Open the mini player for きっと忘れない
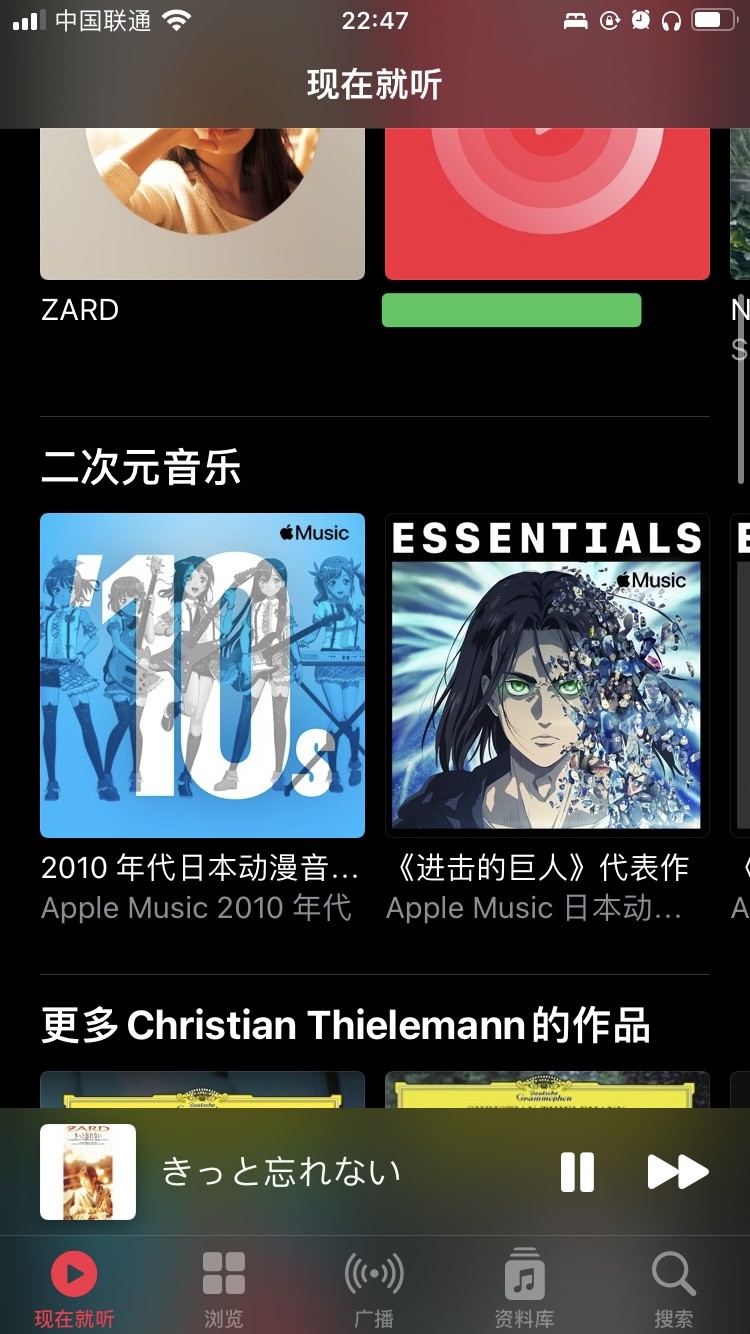The width and height of the screenshot is (750, 1334). (280, 1172)
